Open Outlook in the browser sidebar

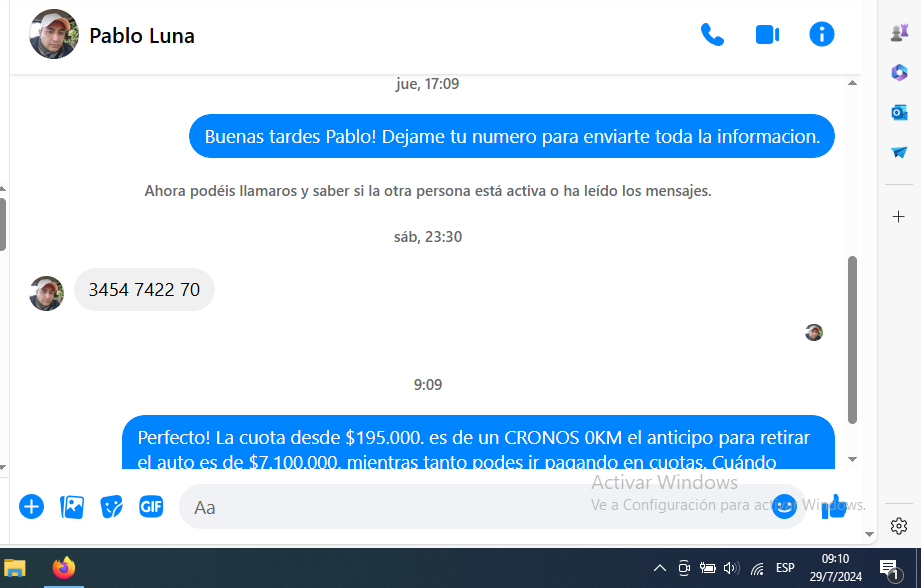point(898,112)
